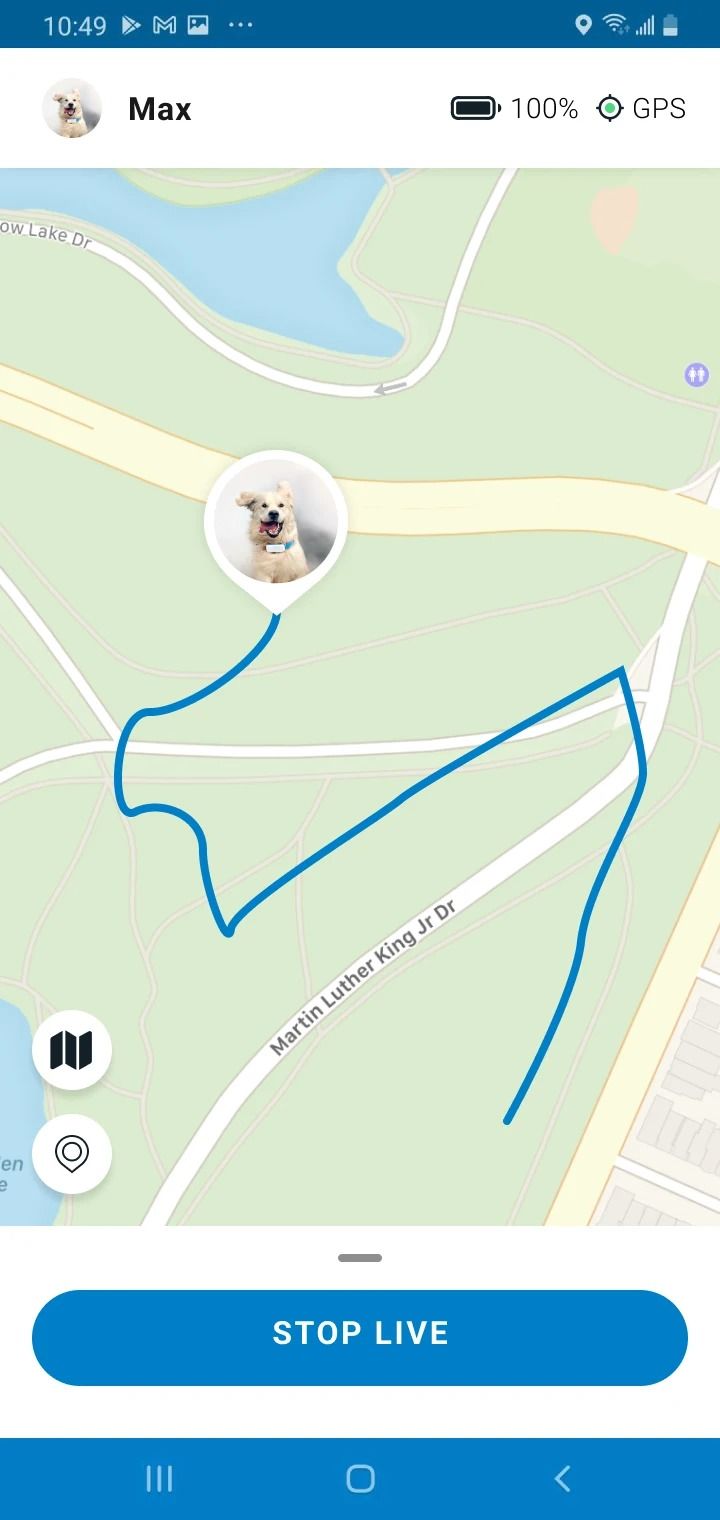Tap the Google Play notification icon
This screenshot has height=1520, width=720.
coord(130,25)
